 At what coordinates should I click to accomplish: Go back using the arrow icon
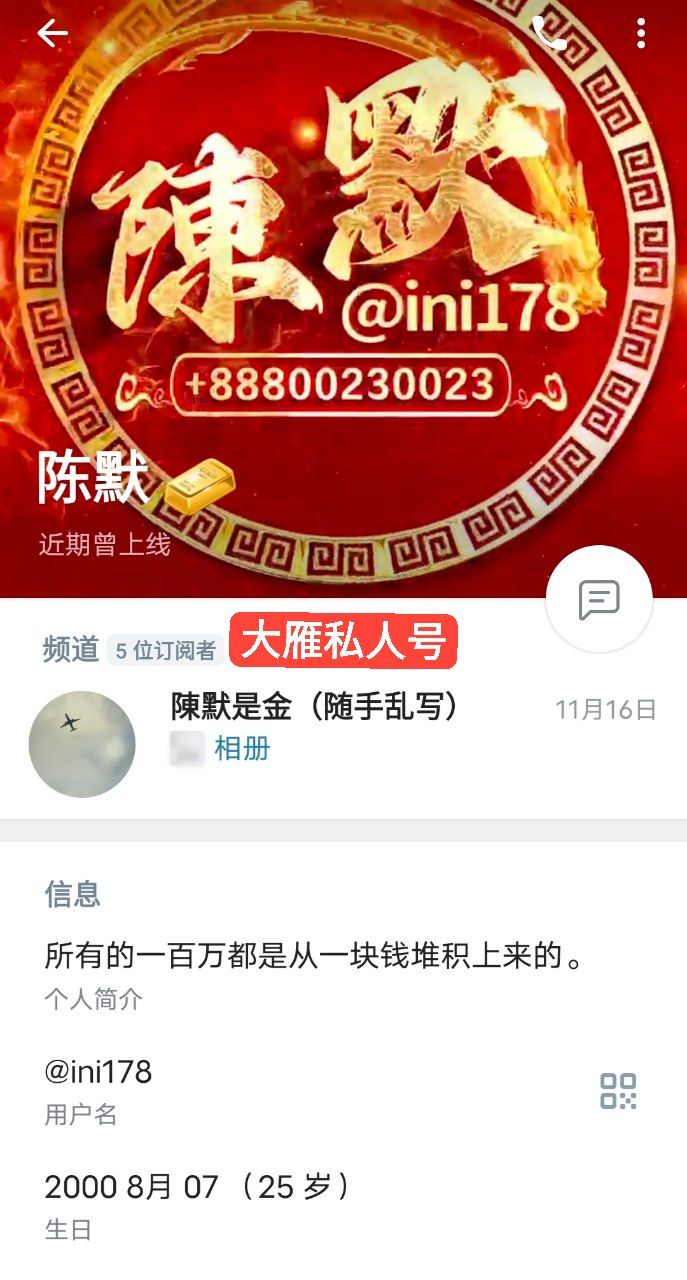click(52, 34)
